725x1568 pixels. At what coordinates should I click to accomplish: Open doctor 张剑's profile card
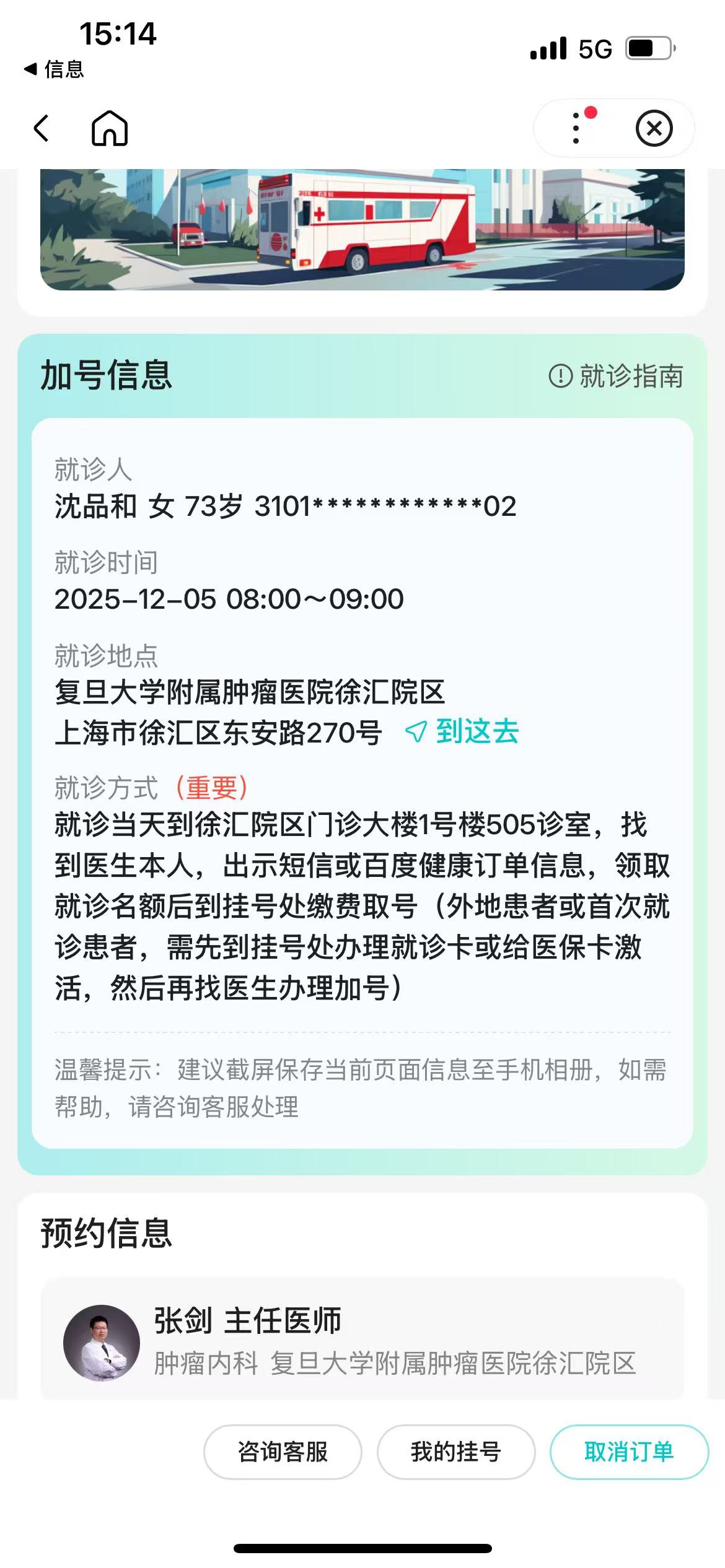coord(362,1341)
